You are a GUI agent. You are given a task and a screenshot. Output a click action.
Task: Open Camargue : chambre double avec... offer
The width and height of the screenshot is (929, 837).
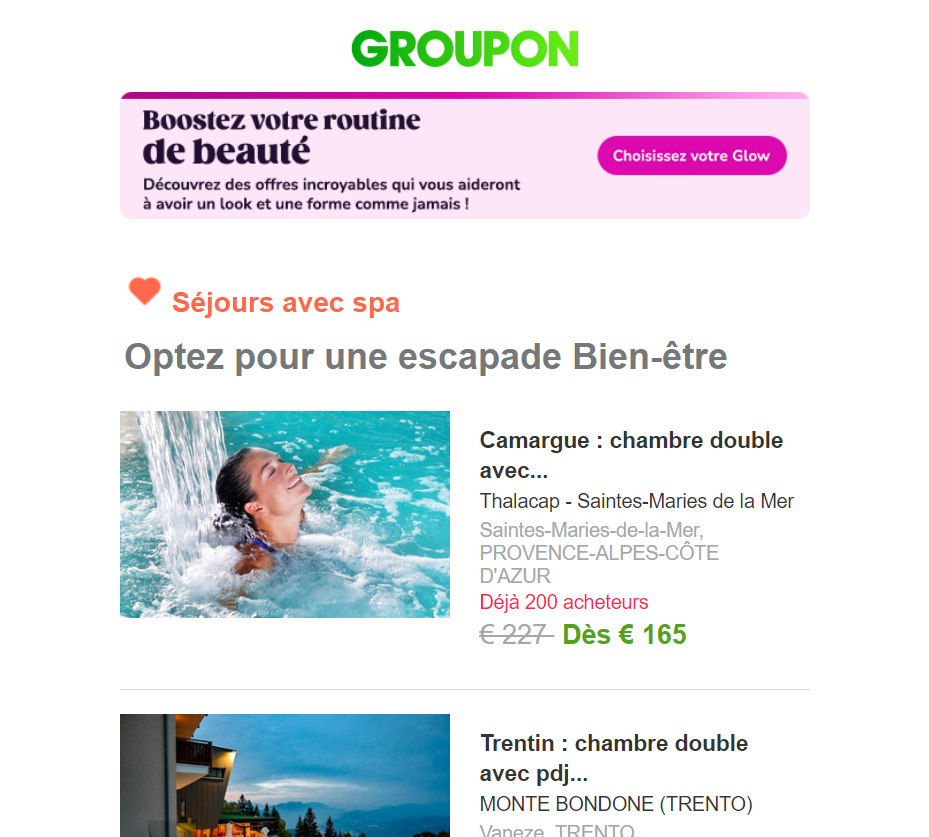[630, 455]
